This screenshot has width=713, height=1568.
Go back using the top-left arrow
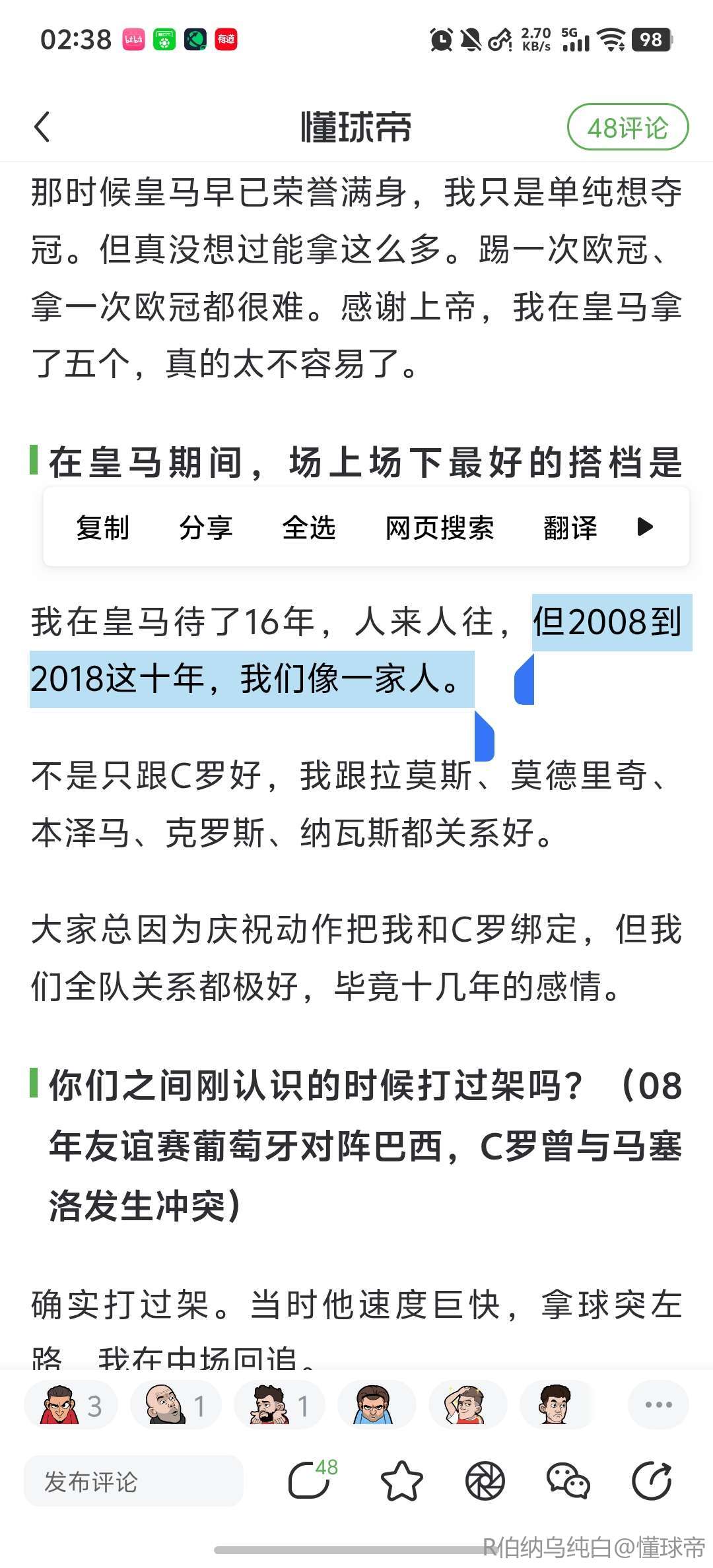pyautogui.click(x=42, y=127)
